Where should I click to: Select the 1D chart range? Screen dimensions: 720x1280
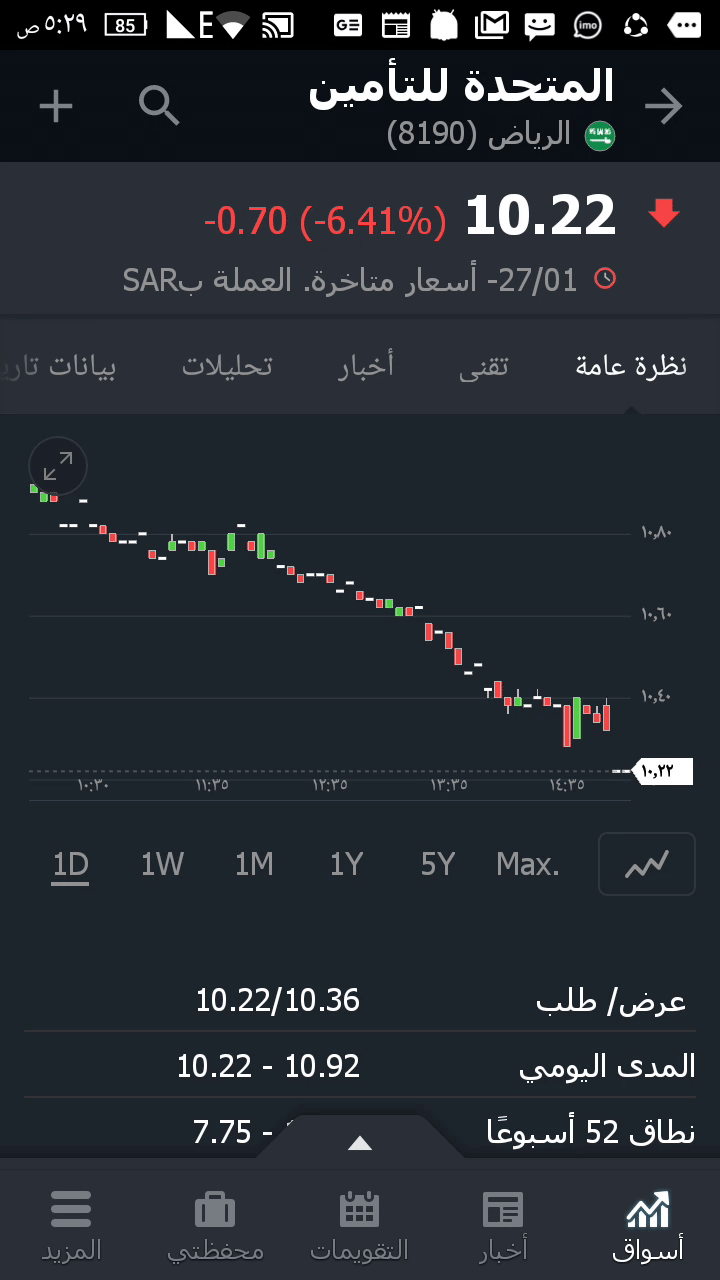coord(71,864)
